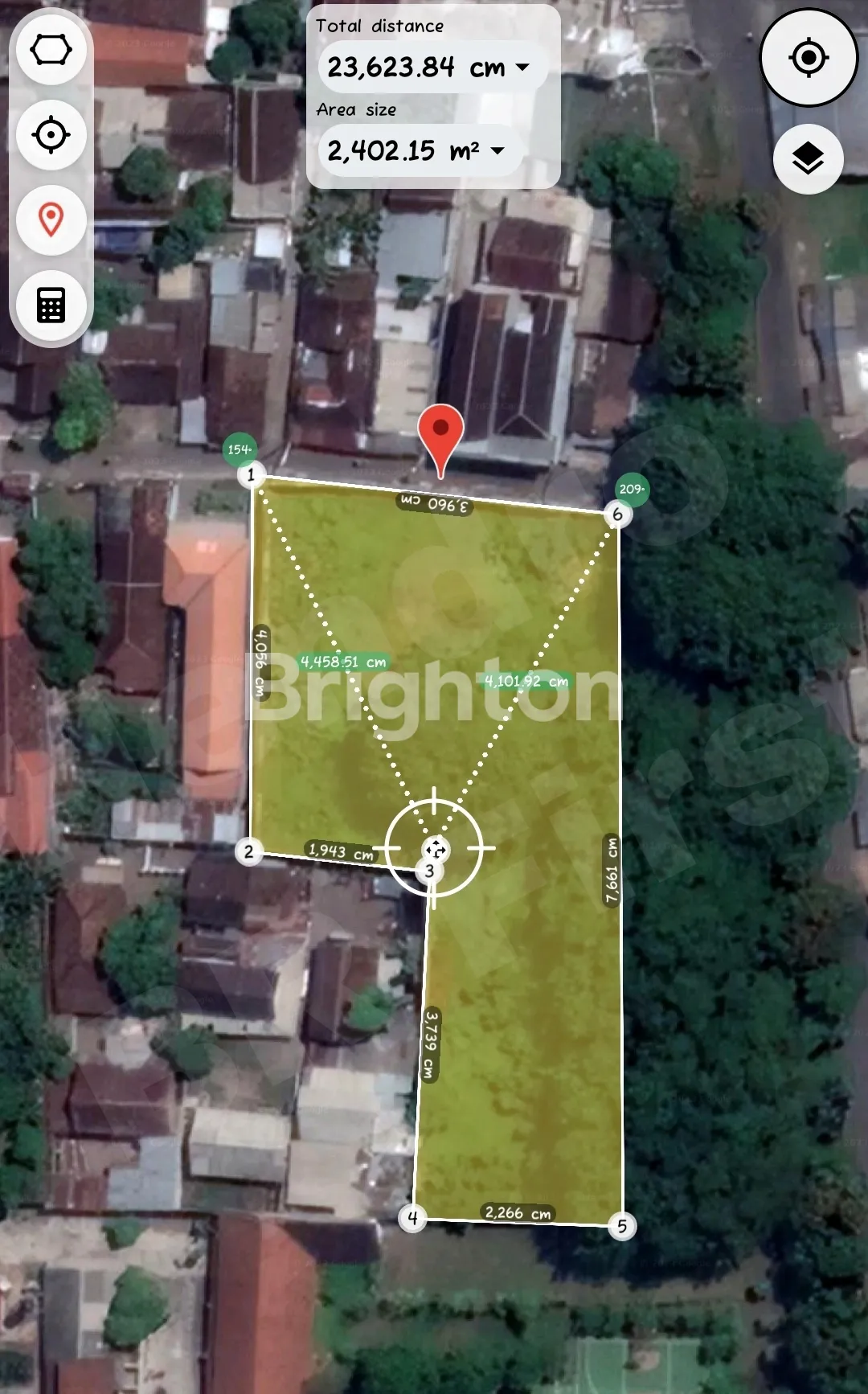Select the location pin marker tool
The width and height of the screenshot is (868, 1394).
coord(51,219)
